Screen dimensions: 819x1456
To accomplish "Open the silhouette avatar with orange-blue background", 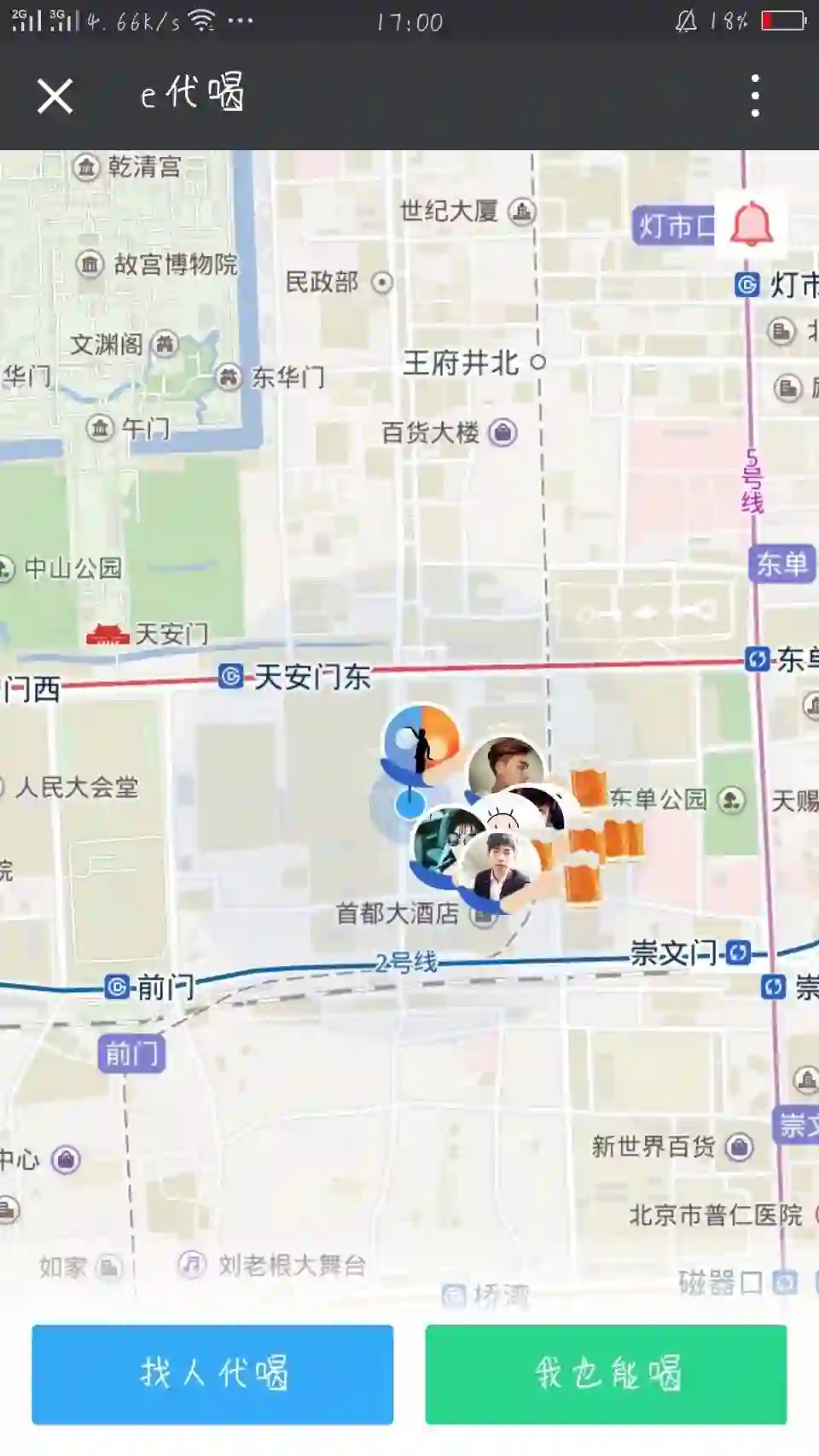I will click(x=421, y=741).
